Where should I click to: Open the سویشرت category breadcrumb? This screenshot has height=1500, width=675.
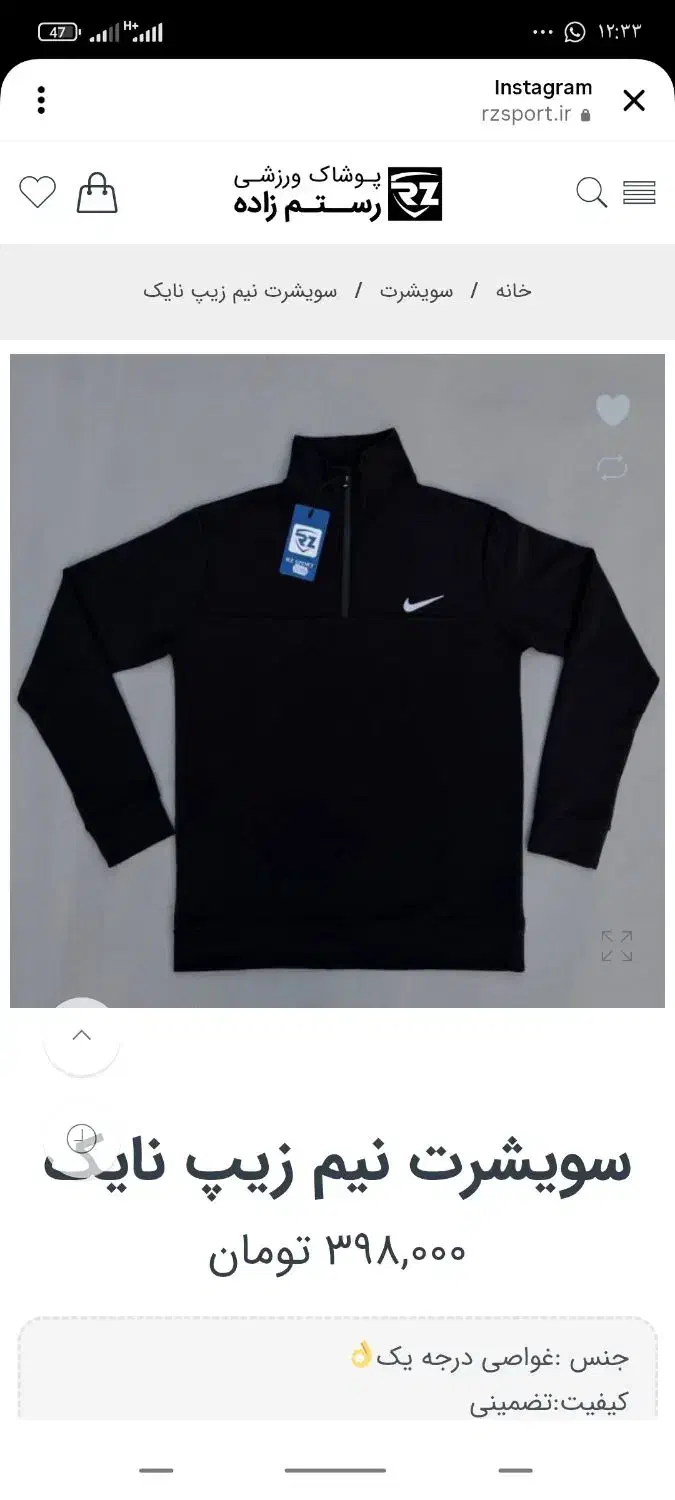[x=416, y=291]
